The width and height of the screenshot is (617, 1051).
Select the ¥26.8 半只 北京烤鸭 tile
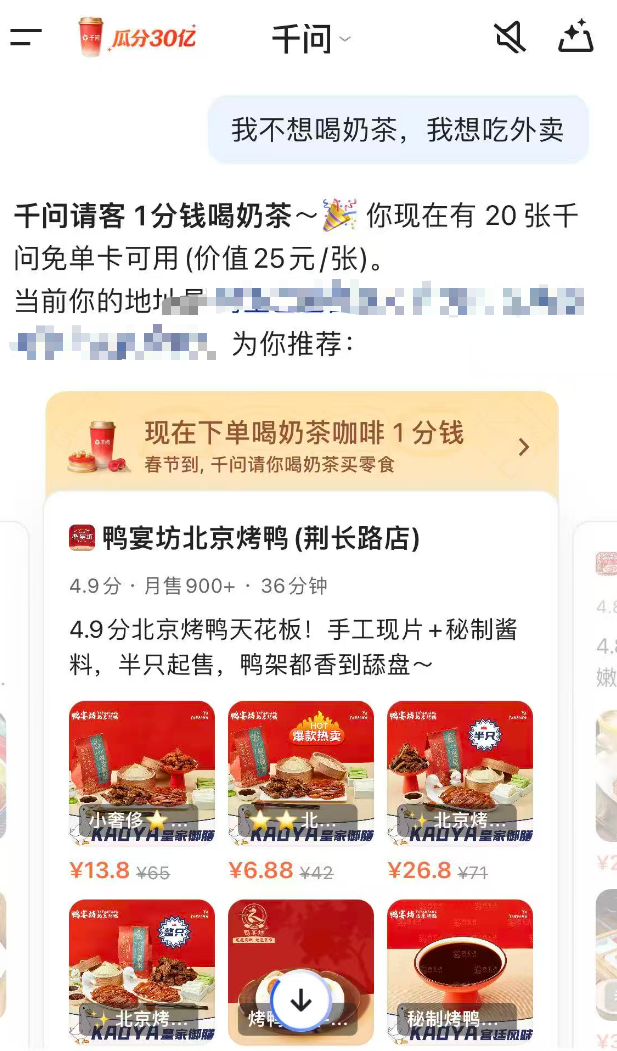coord(459,772)
